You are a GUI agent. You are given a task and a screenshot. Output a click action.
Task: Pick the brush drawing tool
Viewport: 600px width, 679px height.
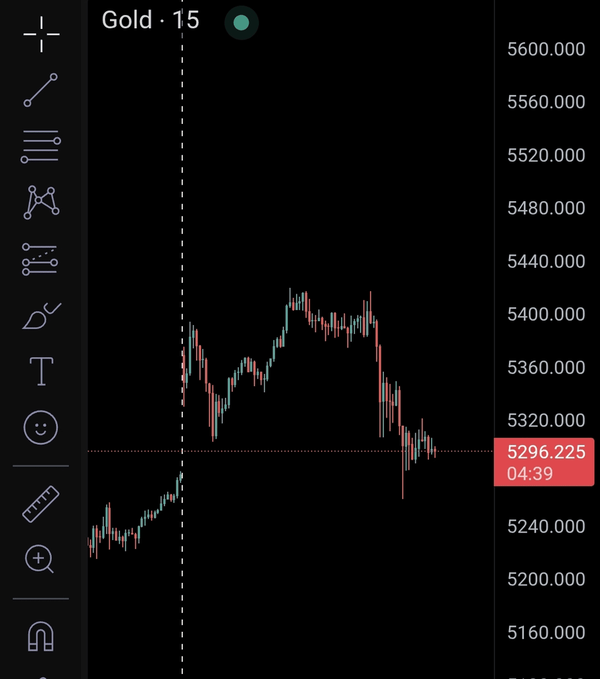(42, 316)
